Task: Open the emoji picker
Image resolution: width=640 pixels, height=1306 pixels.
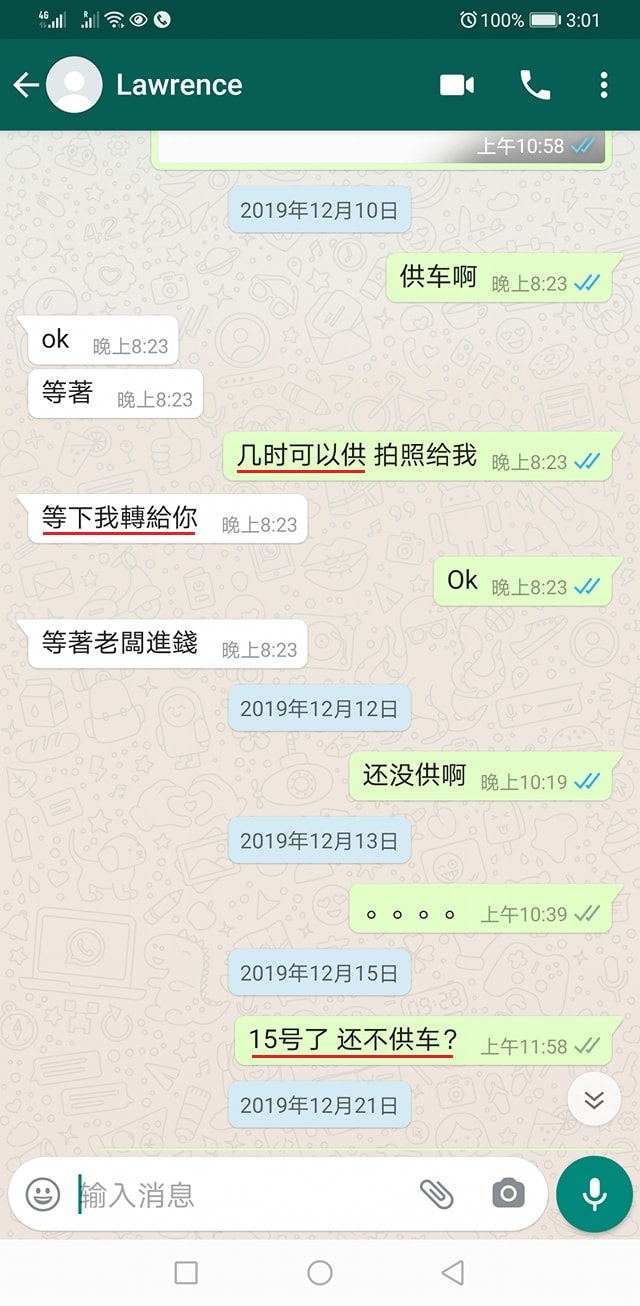Action: click(x=43, y=1194)
